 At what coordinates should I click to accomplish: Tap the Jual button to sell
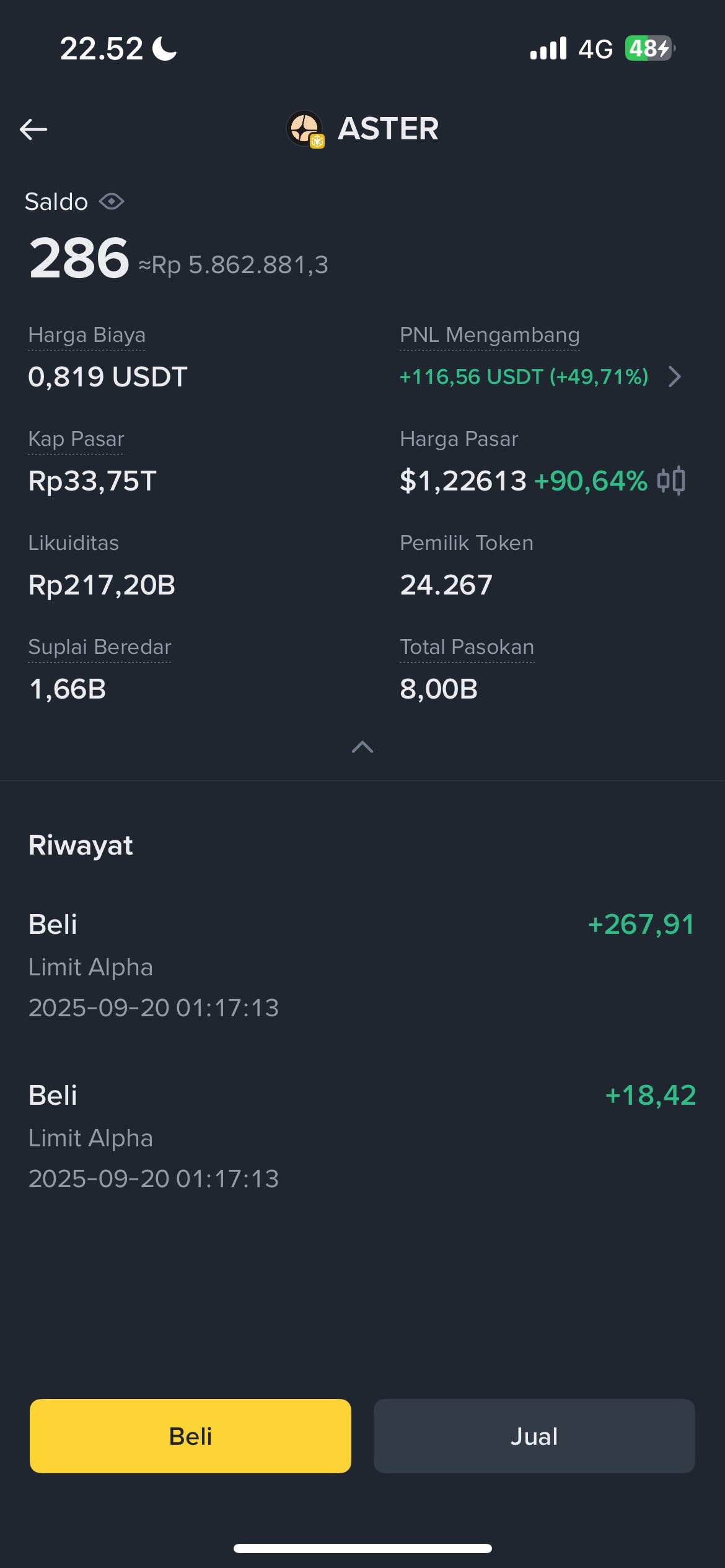click(x=534, y=1436)
